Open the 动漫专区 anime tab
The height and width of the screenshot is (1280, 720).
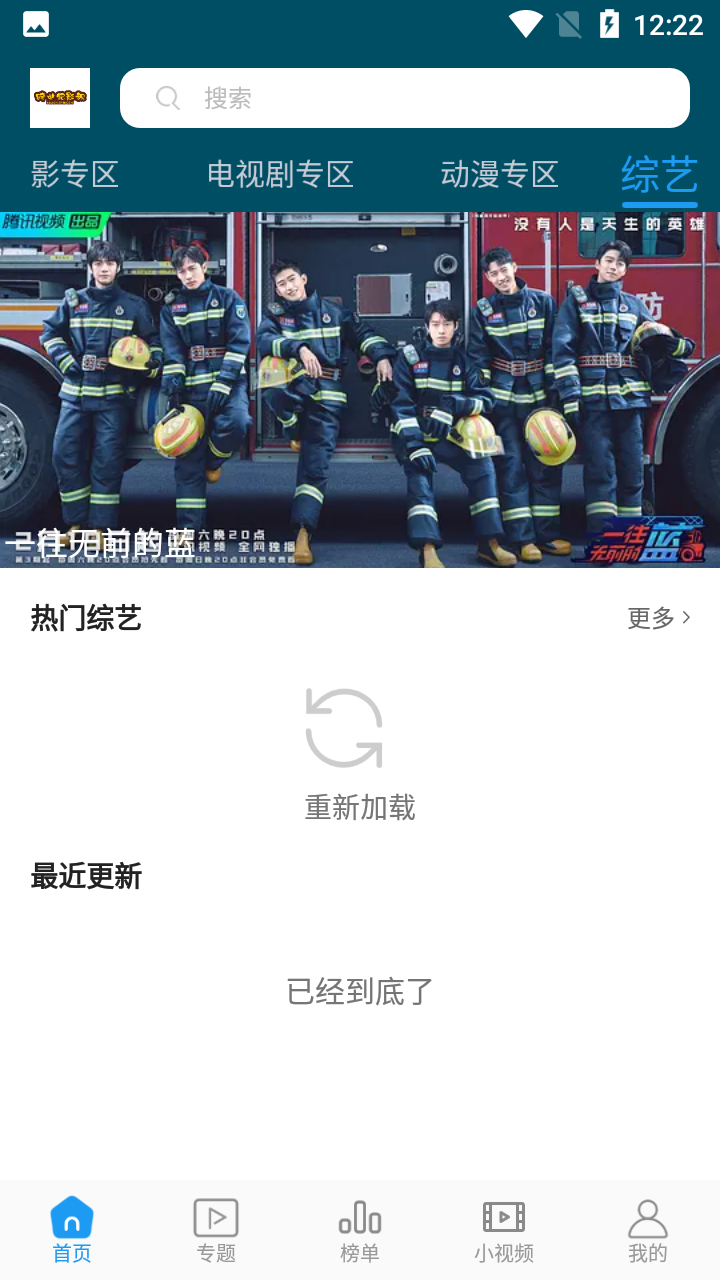click(499, 174)
